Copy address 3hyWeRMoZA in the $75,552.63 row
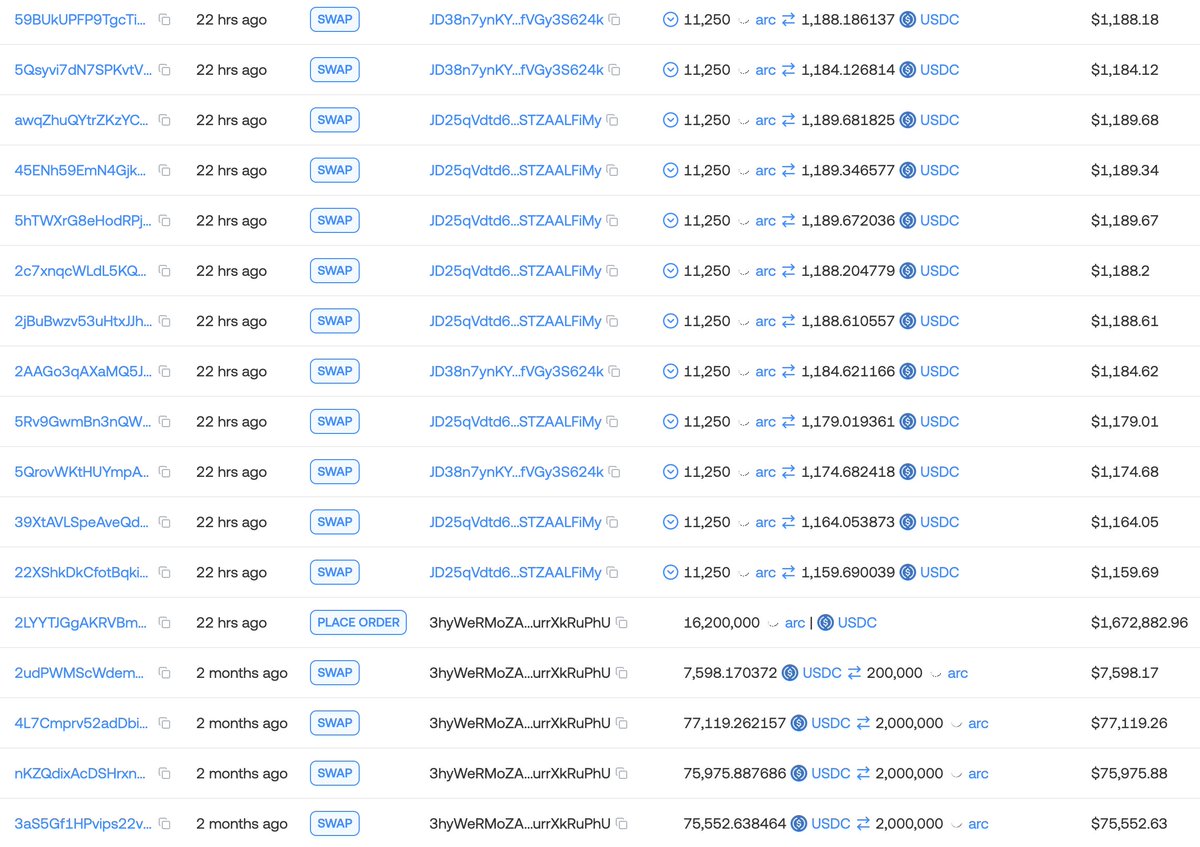The height and width of the screenshot is (847, 1200). coord(622,824)
